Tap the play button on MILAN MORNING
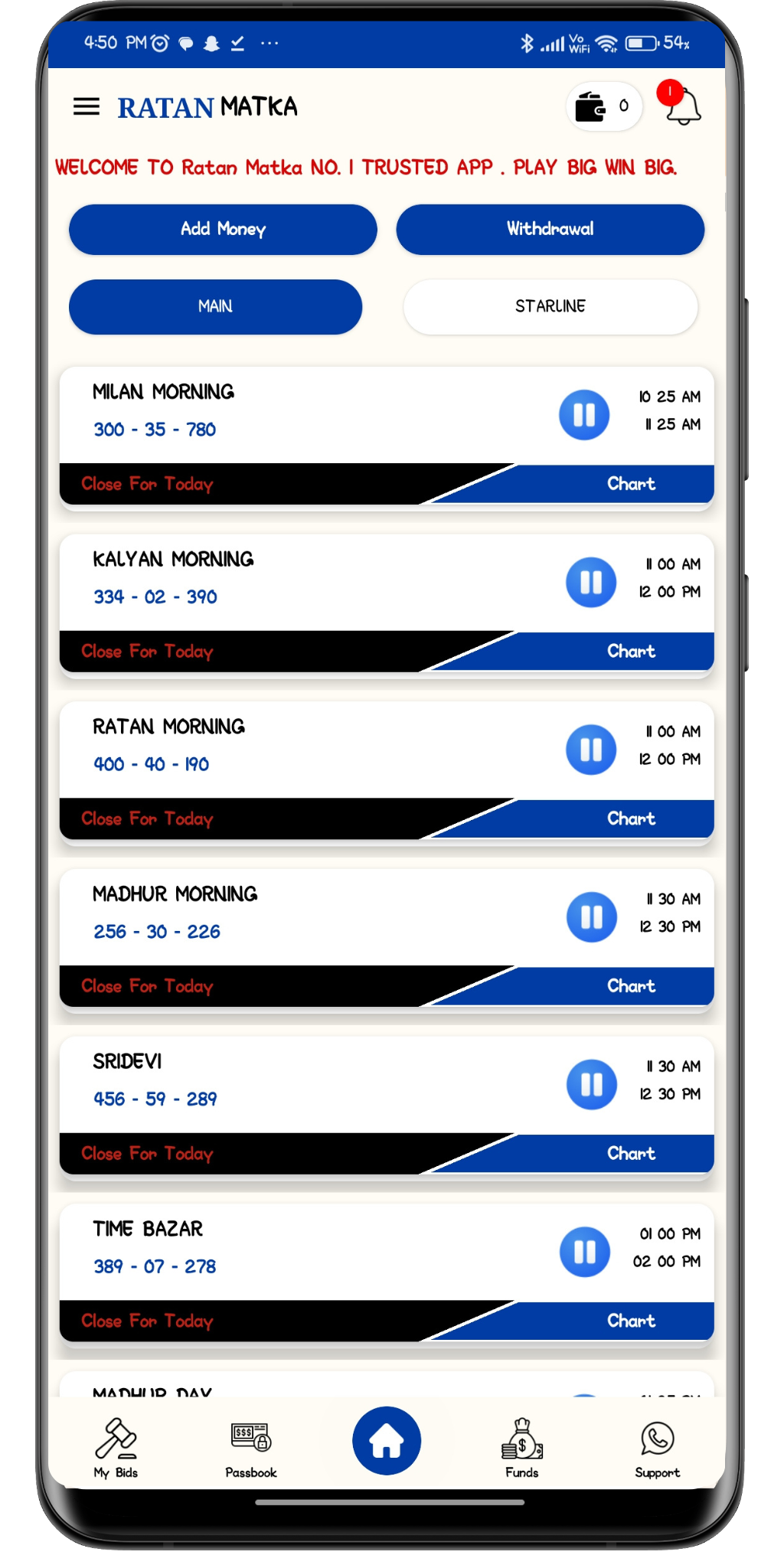This screenshot has height=1568, width=784. [583, 413]
